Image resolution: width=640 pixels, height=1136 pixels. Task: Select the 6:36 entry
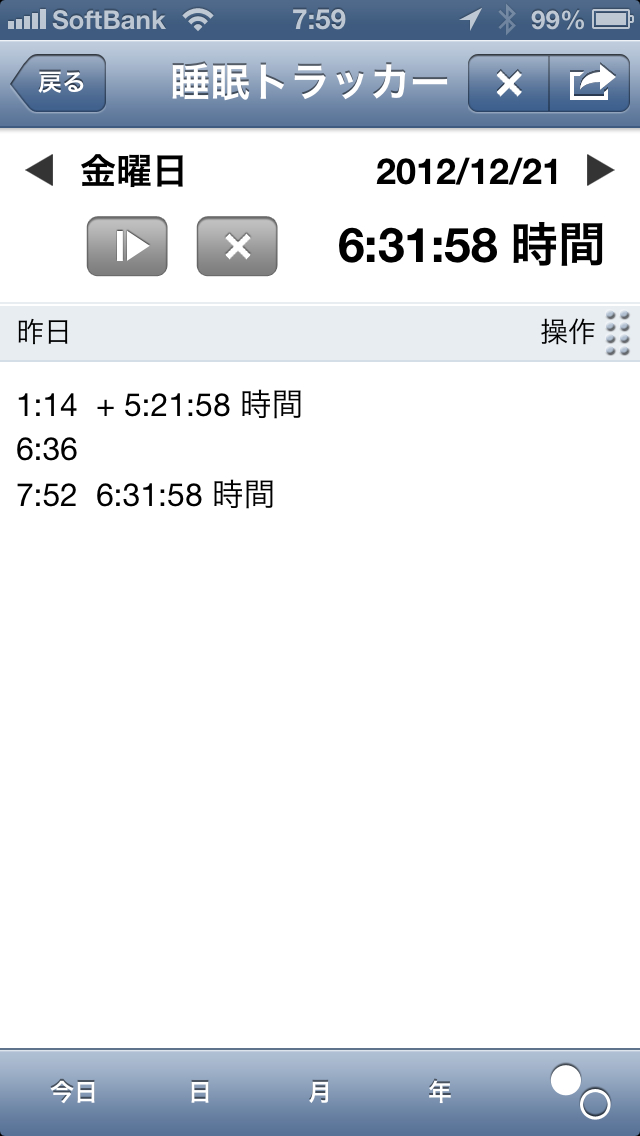(47, 449)
